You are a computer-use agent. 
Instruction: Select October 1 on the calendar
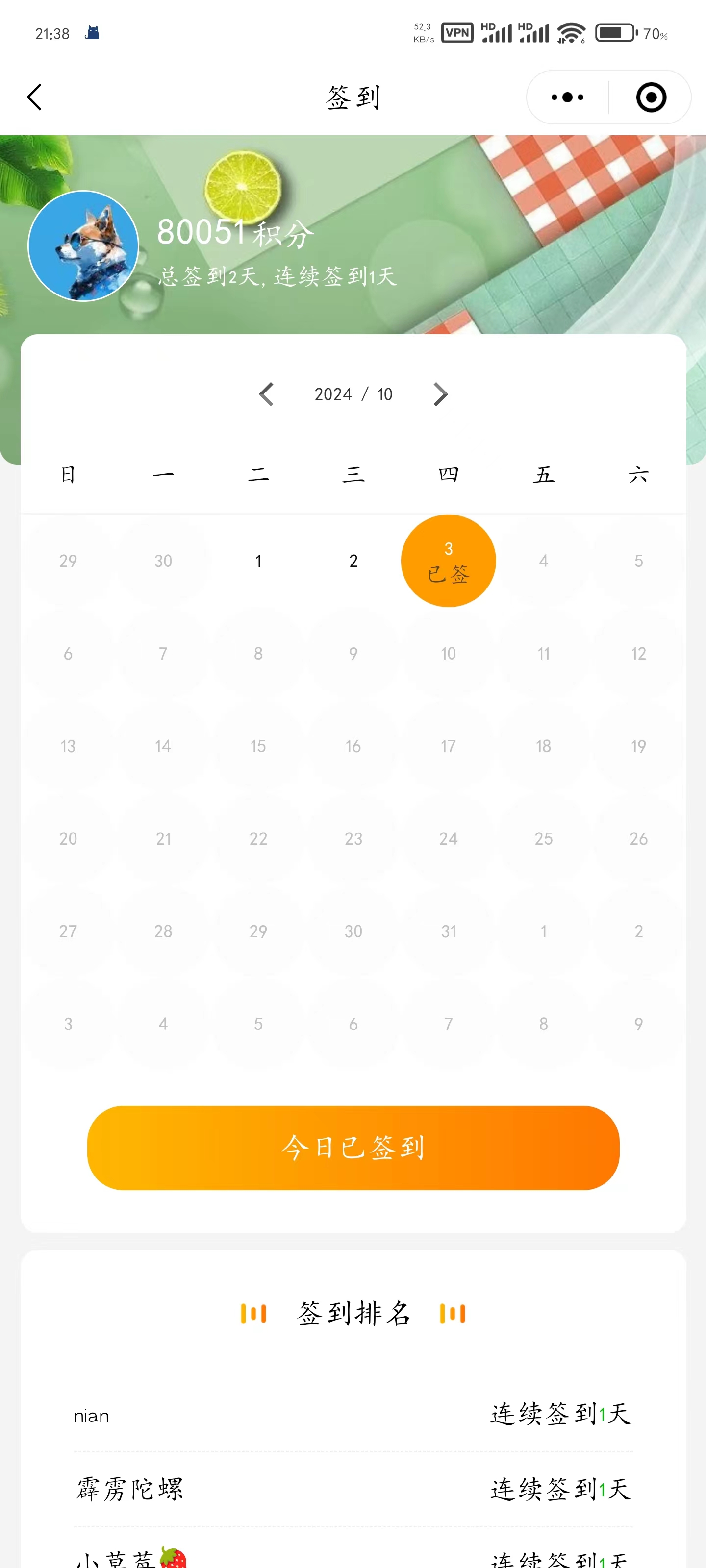point(258,561)
